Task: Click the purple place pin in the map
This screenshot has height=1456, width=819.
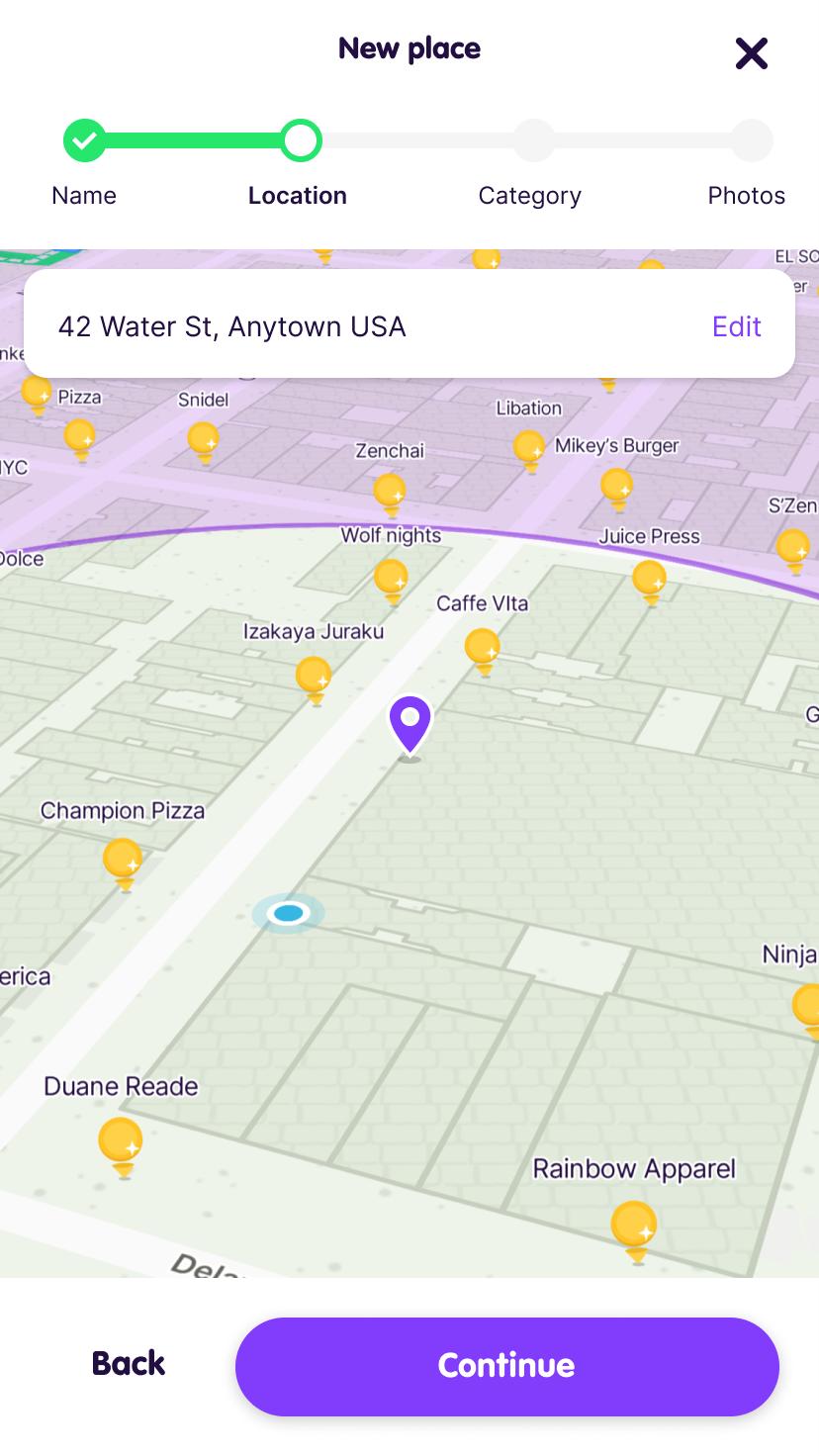Action: pyautogui.click(x=409, y=725)
